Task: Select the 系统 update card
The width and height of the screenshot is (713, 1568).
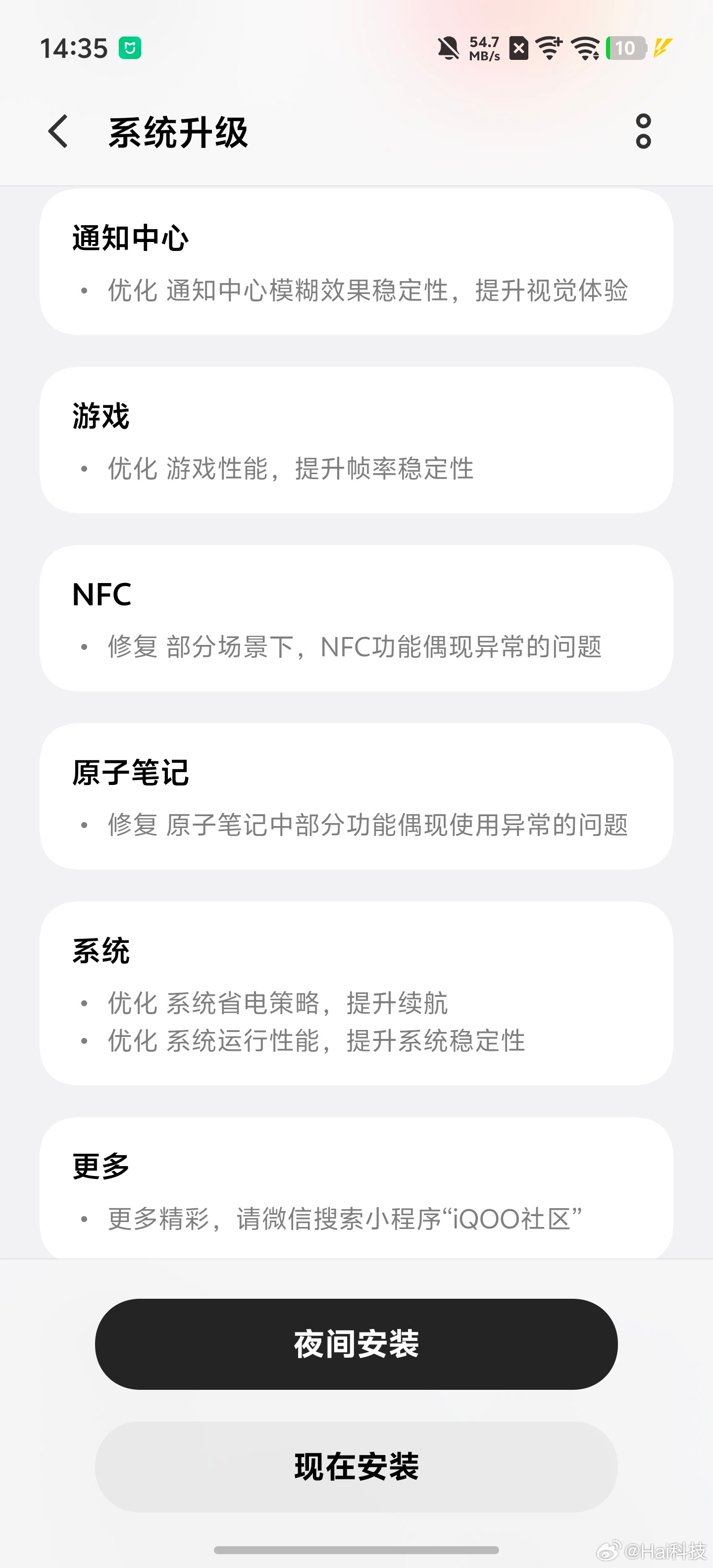Action: pos(356,994)
